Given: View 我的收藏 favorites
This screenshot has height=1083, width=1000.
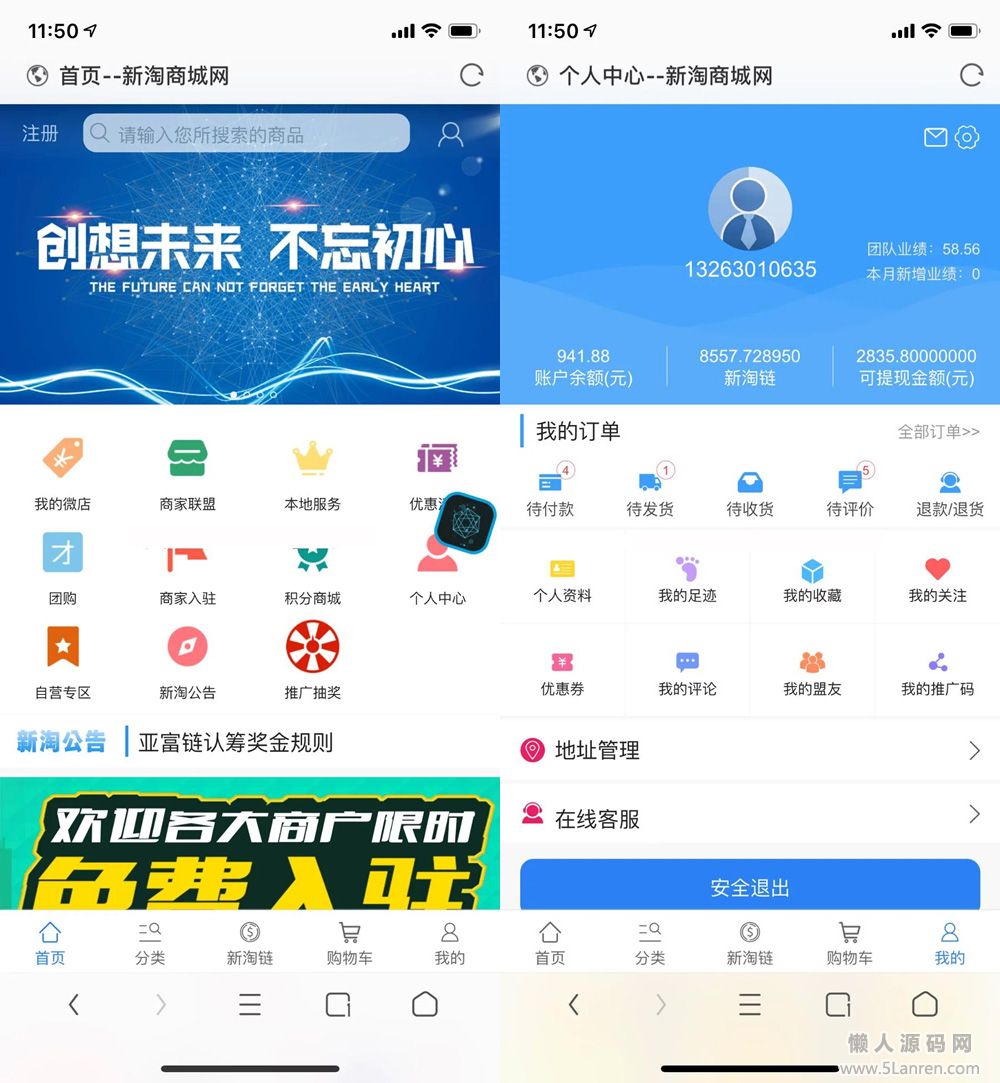Looking at the screenshot, I should (x=812, y=580).
